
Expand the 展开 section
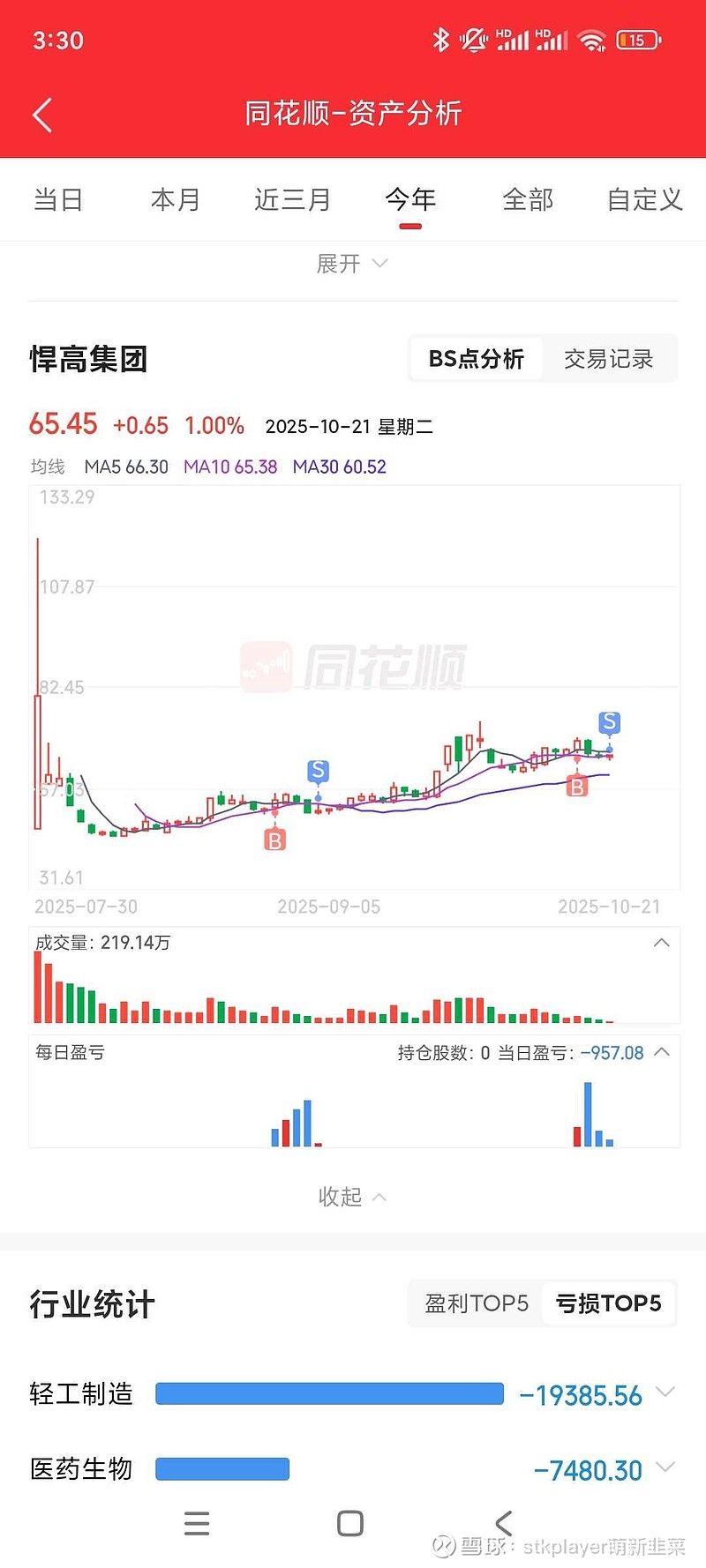351,263
